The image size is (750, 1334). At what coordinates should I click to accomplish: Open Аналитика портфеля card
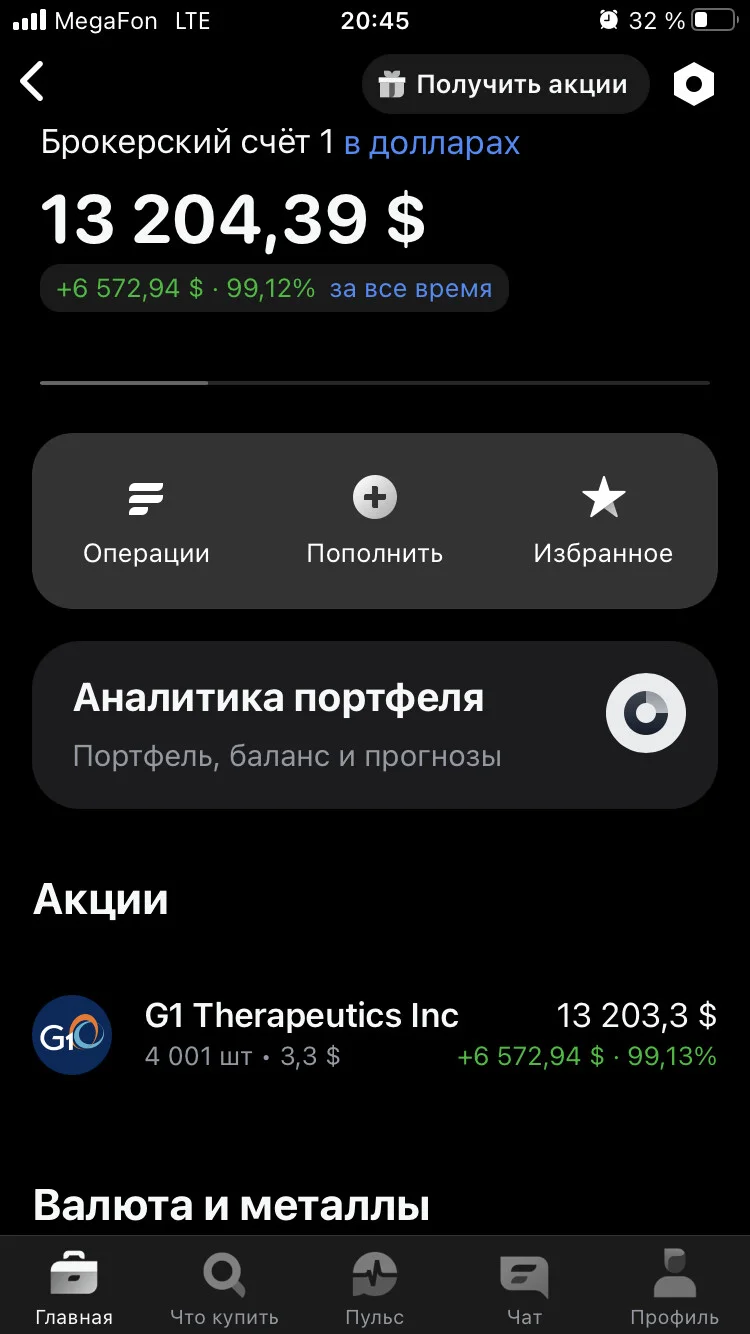[x=375, y=725]
